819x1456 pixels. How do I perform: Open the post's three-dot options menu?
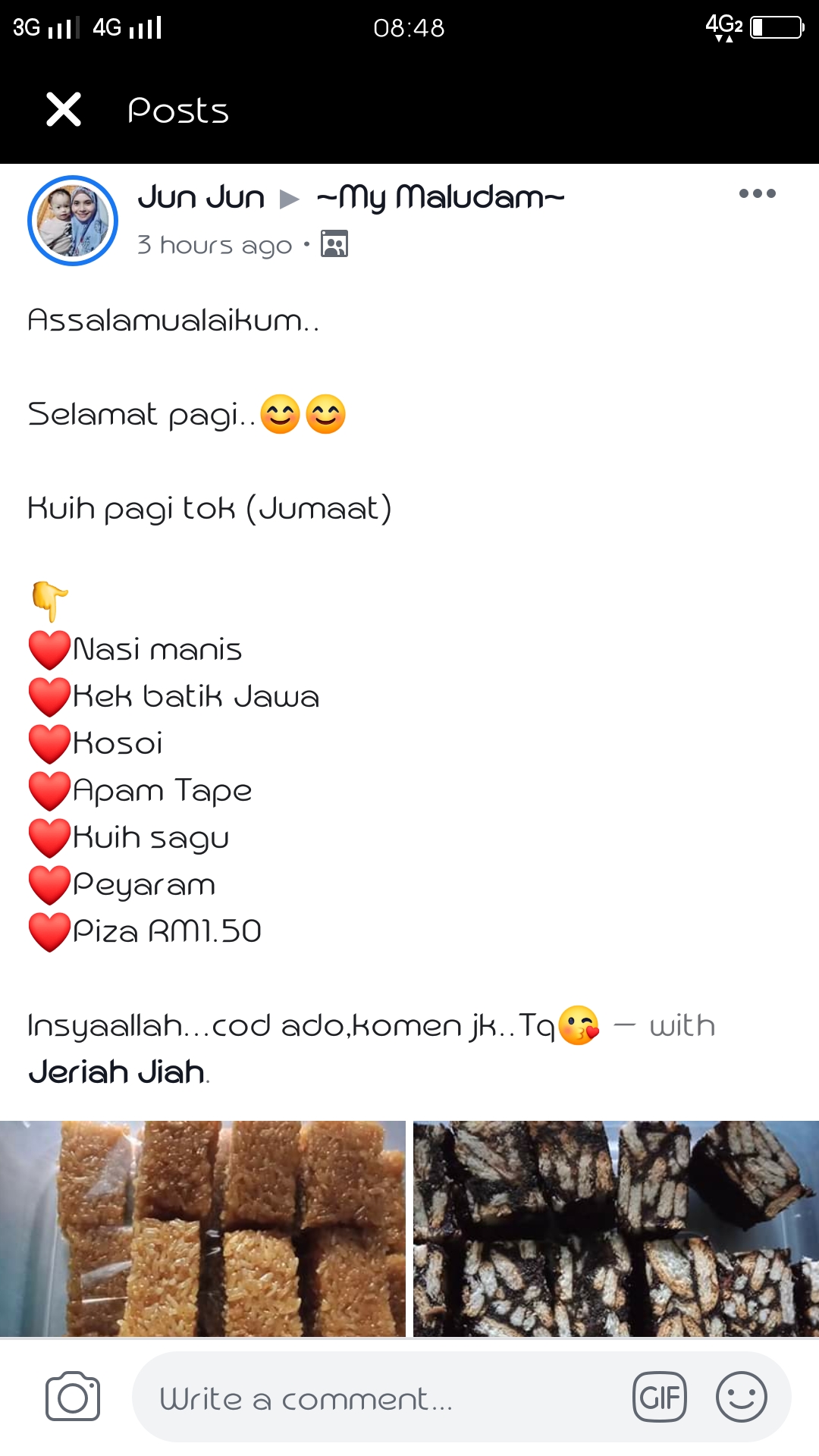(757, 194)
